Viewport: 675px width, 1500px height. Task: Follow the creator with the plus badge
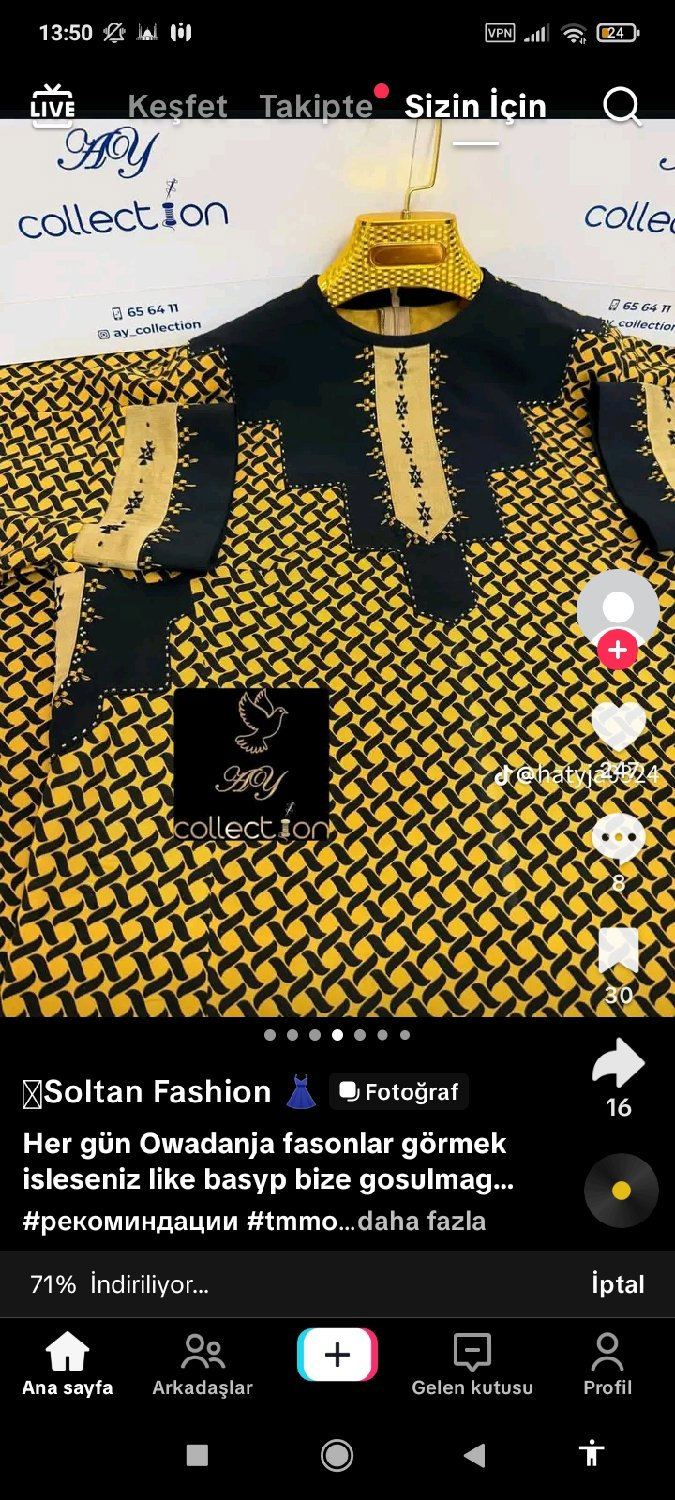[x=617, y=650]
